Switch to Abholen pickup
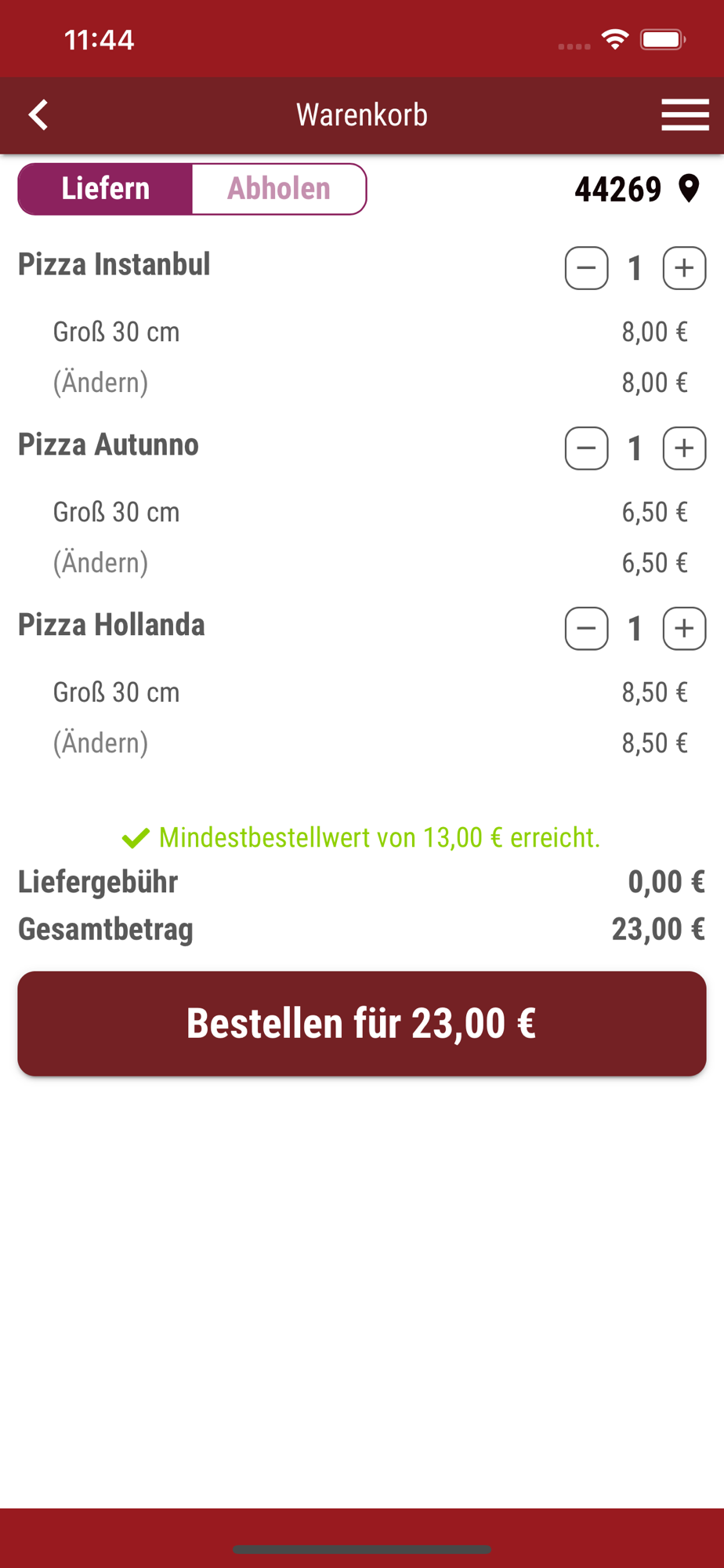Viewport: 724px width, 1568px height. [x=279, y=189]
